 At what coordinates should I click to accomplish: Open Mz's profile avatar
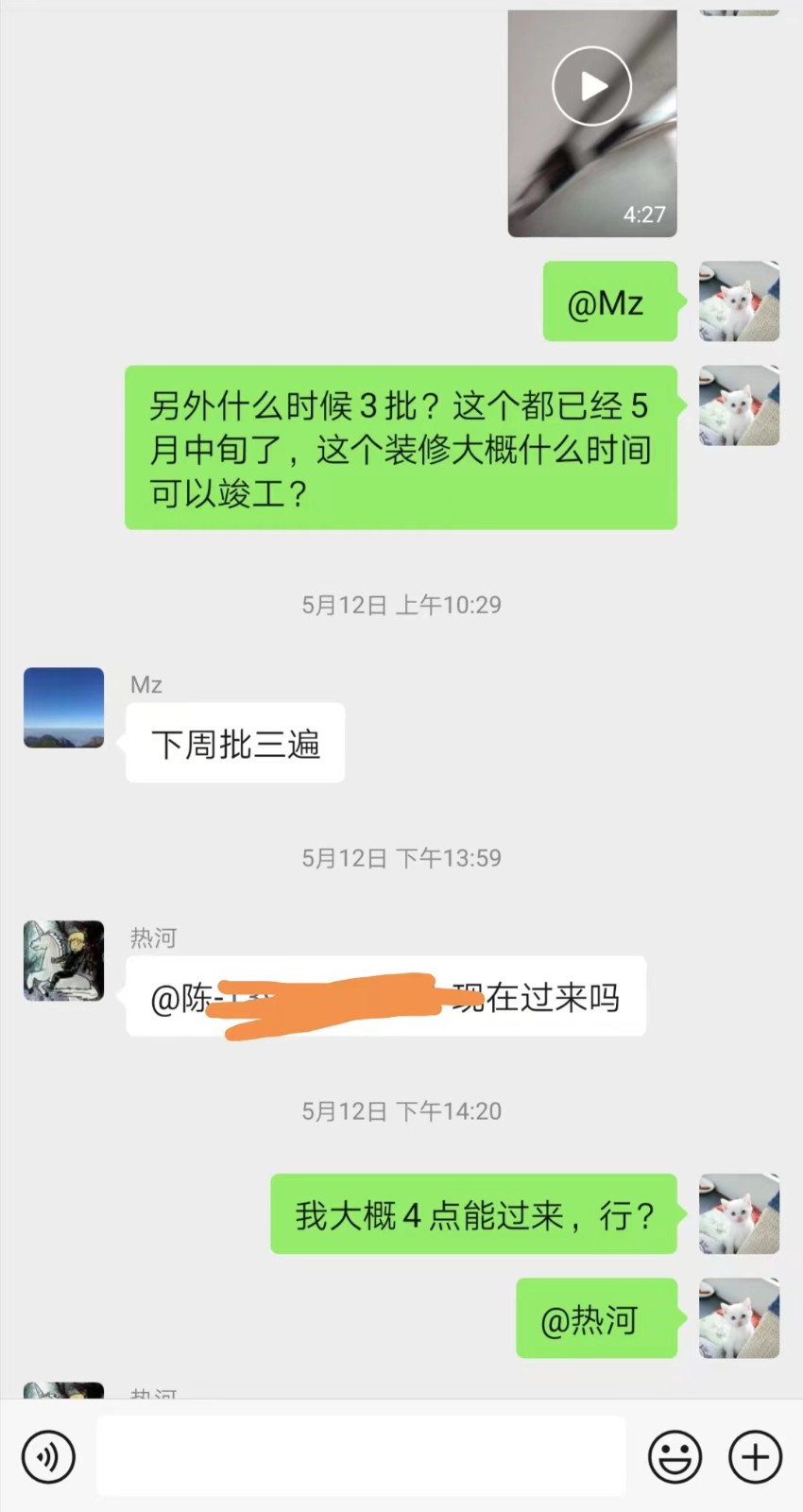(63, 708)
